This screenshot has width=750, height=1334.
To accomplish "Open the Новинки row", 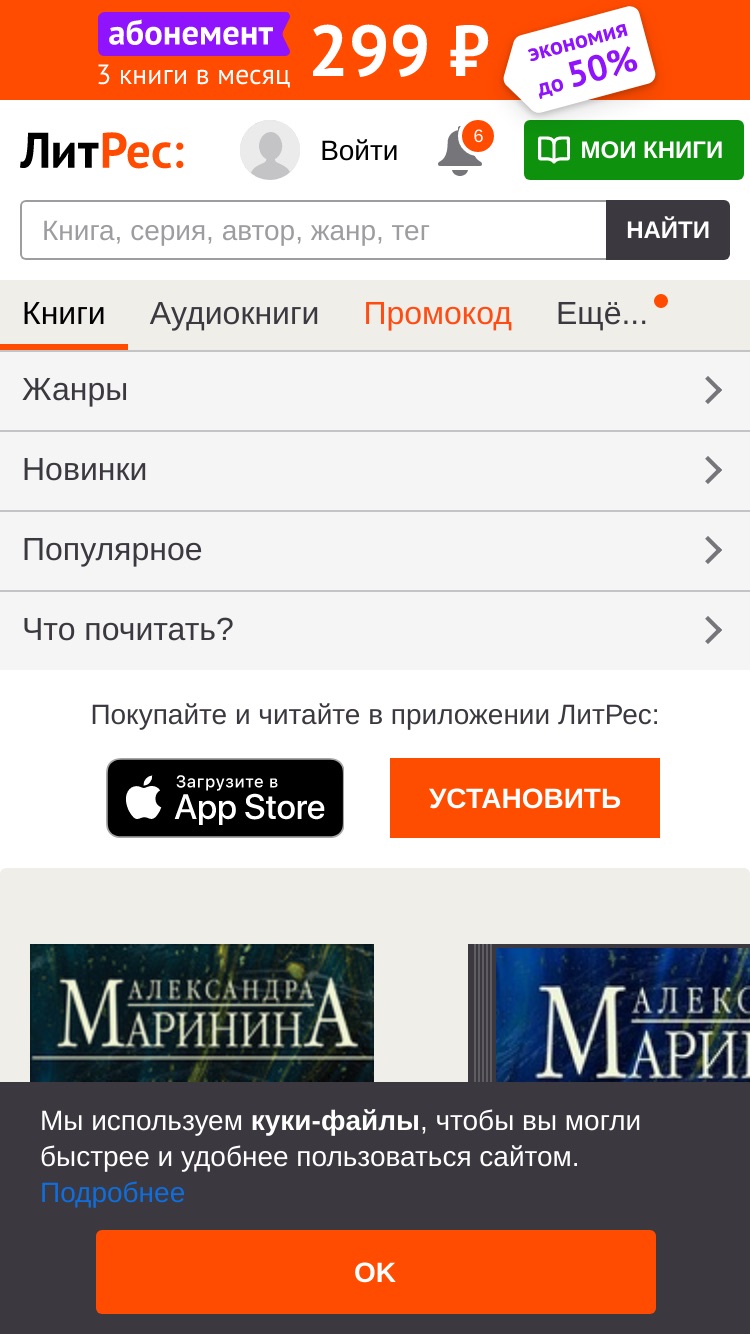I will point(375,471).
